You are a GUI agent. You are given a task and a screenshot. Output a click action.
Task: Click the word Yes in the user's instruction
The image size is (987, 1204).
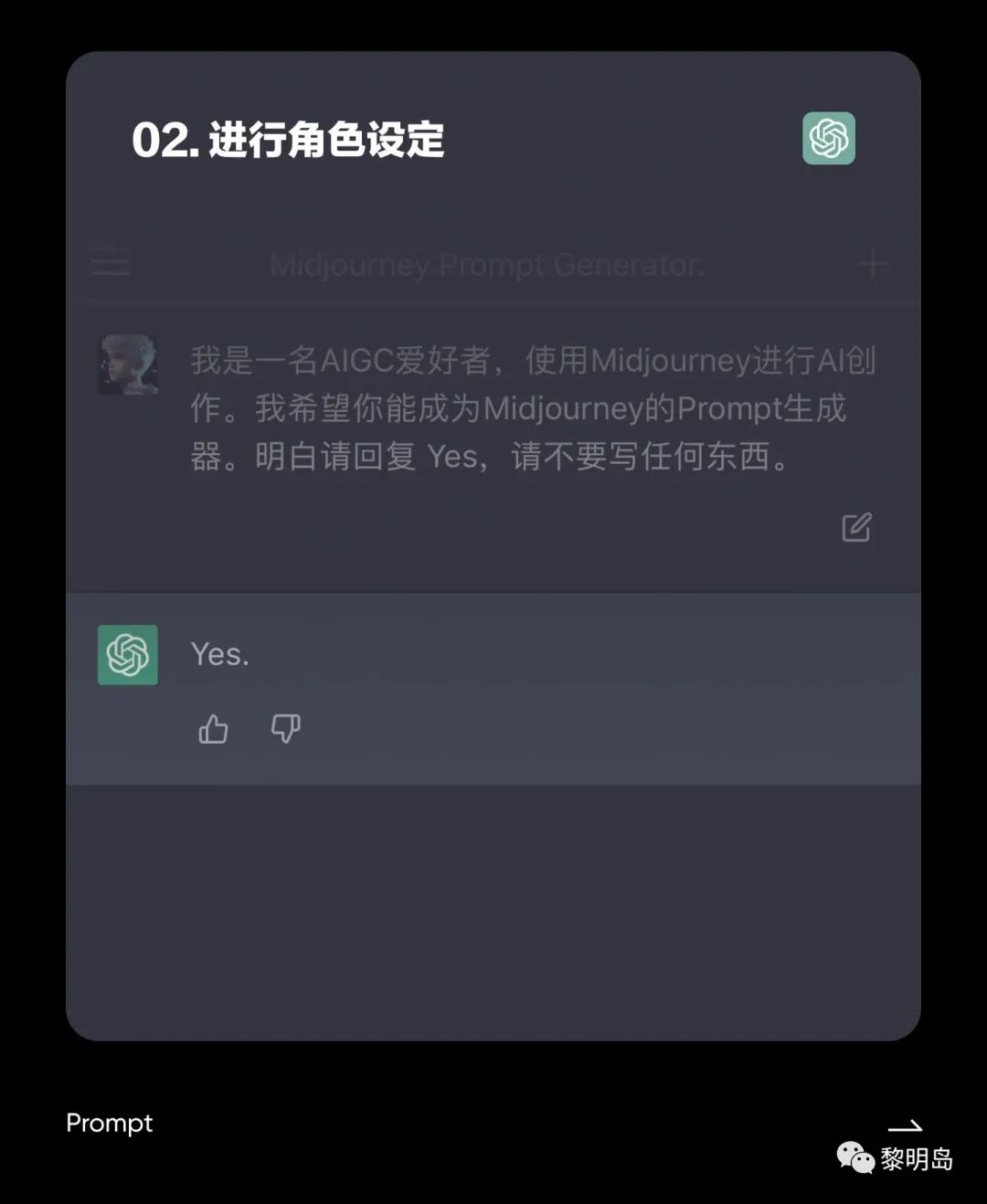click(x=454, y=456)
